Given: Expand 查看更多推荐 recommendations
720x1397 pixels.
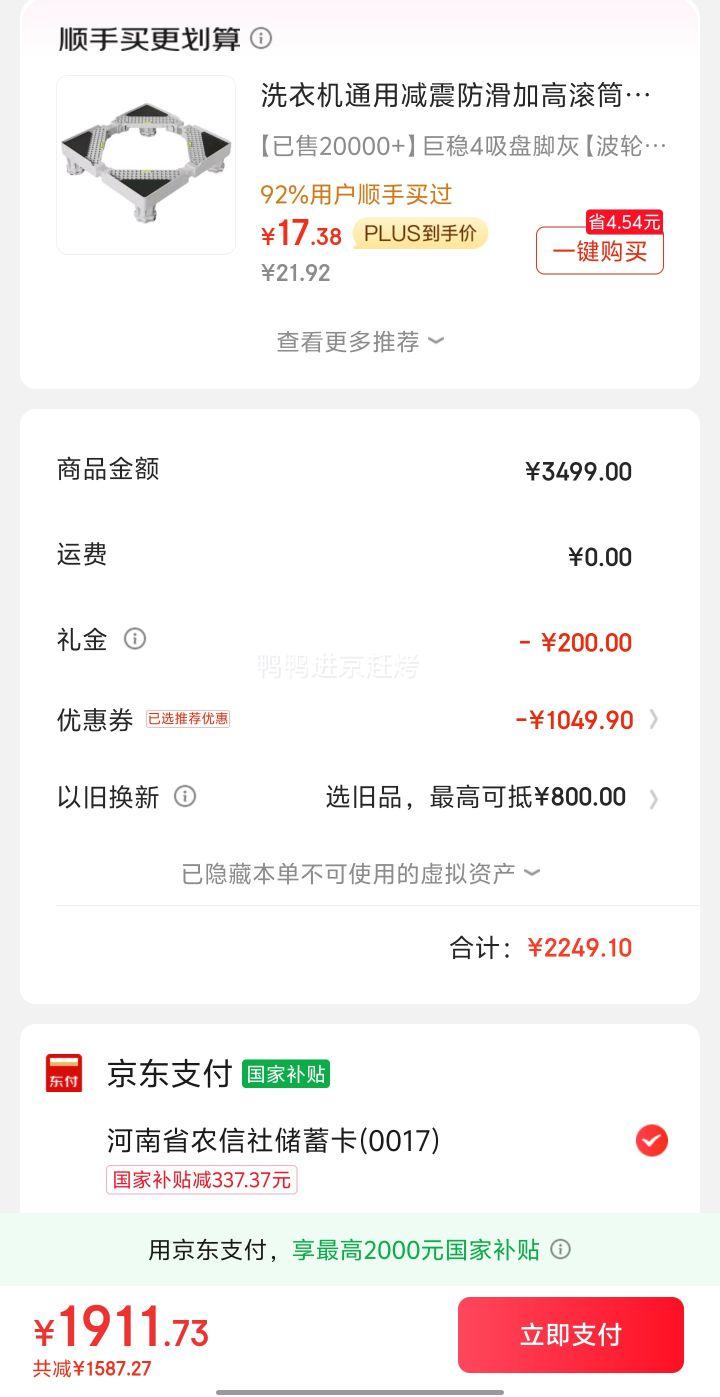Looking at the screenshot, I should coord(360,342).
